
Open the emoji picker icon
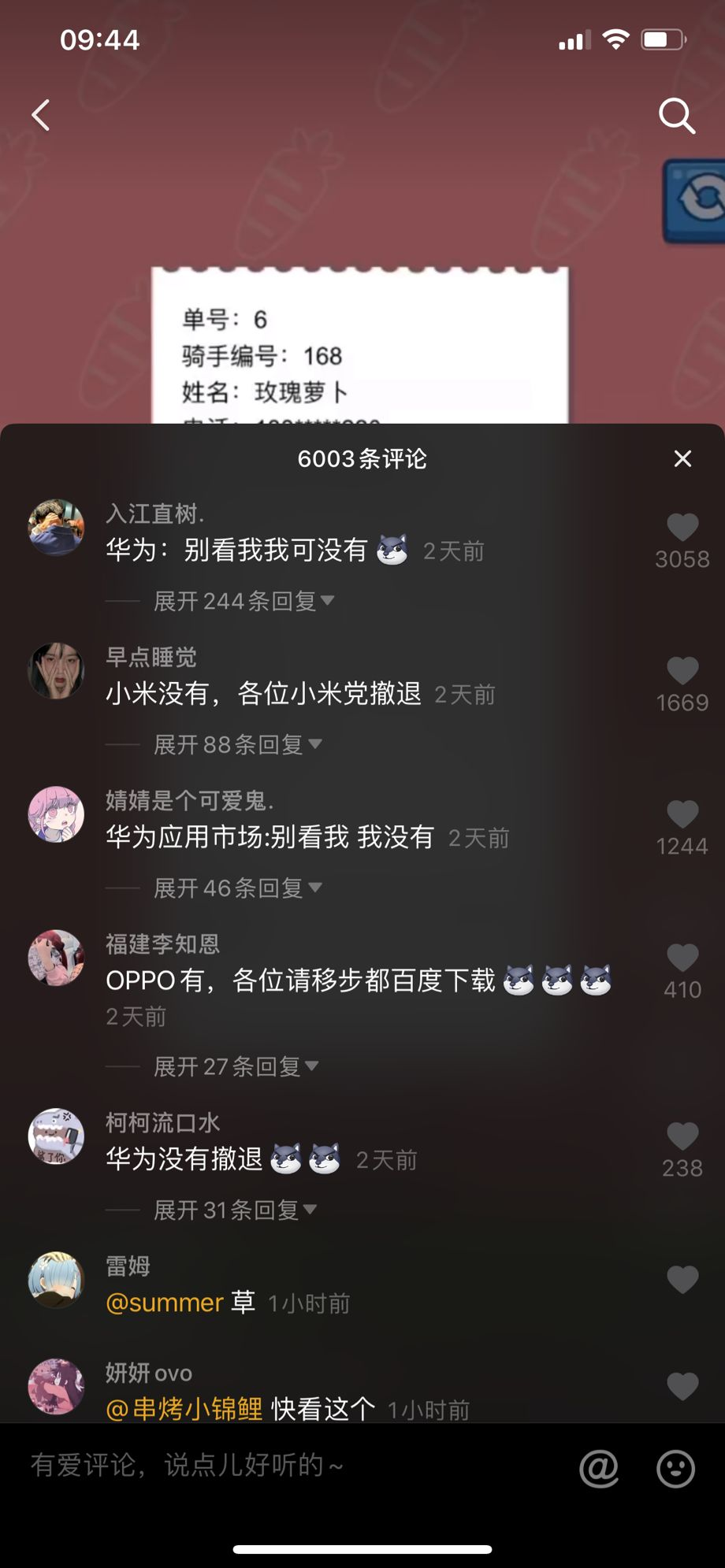click(675, 1468)
